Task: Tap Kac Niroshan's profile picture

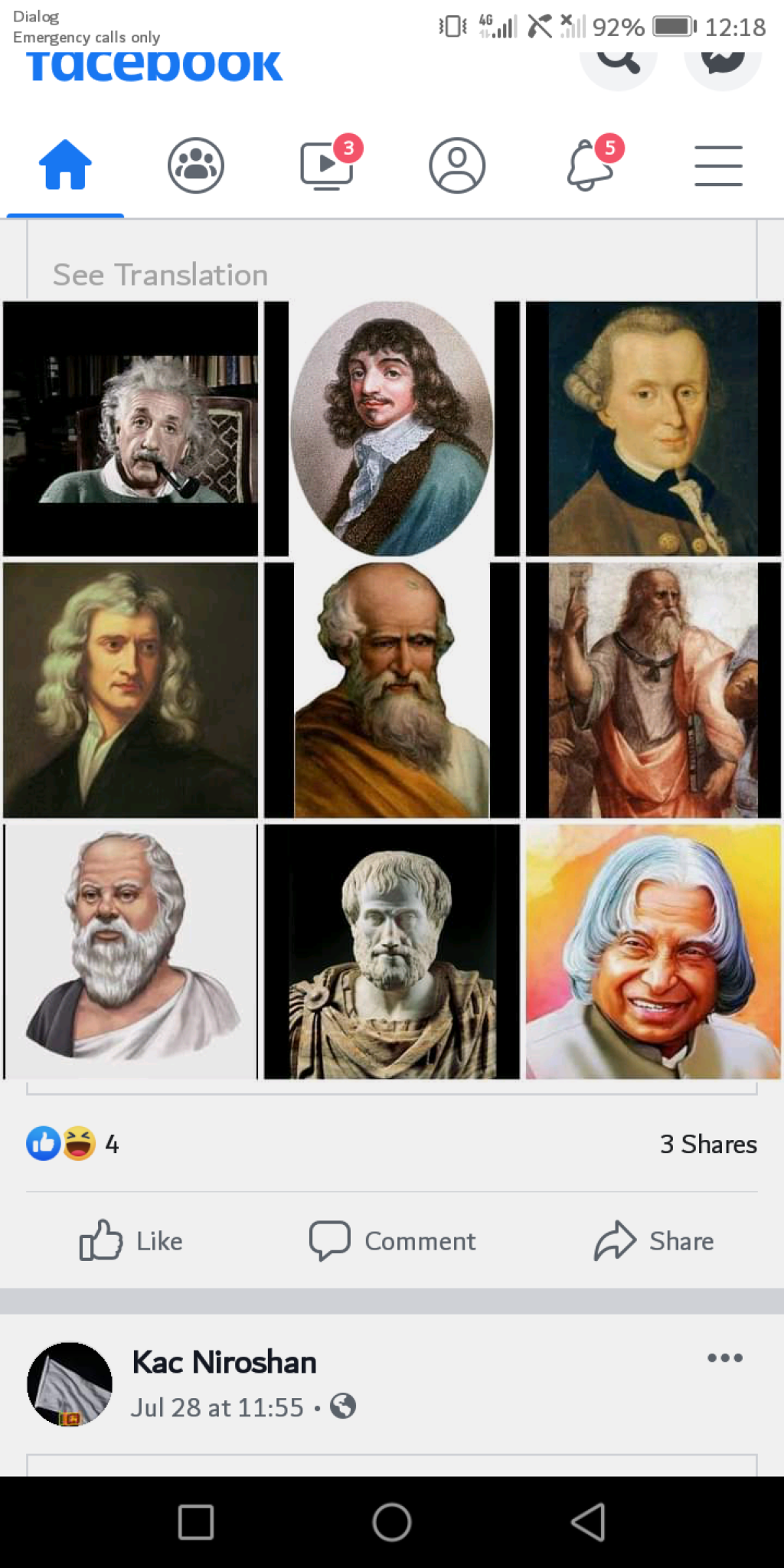Action: (x=70, y=1384)
